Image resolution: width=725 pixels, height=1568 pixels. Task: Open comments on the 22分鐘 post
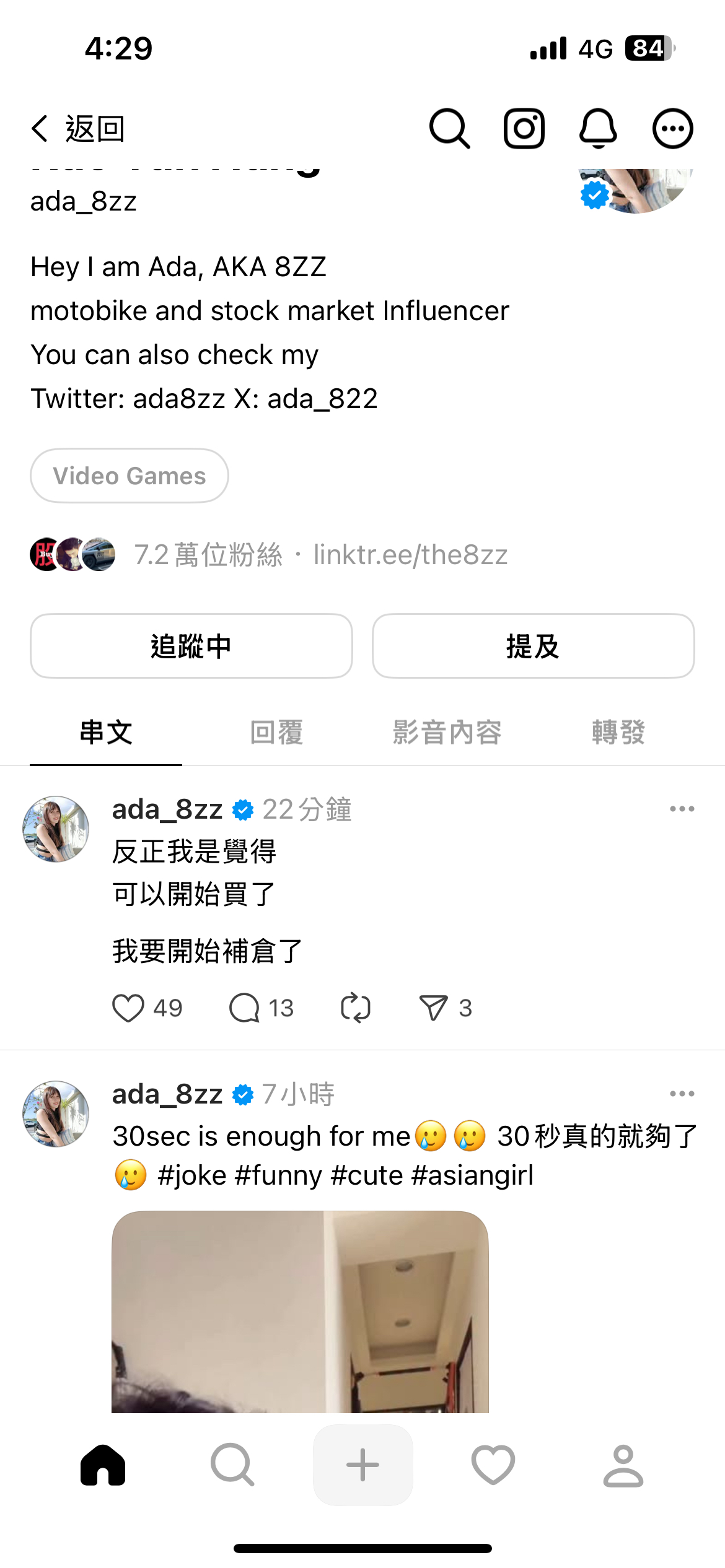point(244,1008)
